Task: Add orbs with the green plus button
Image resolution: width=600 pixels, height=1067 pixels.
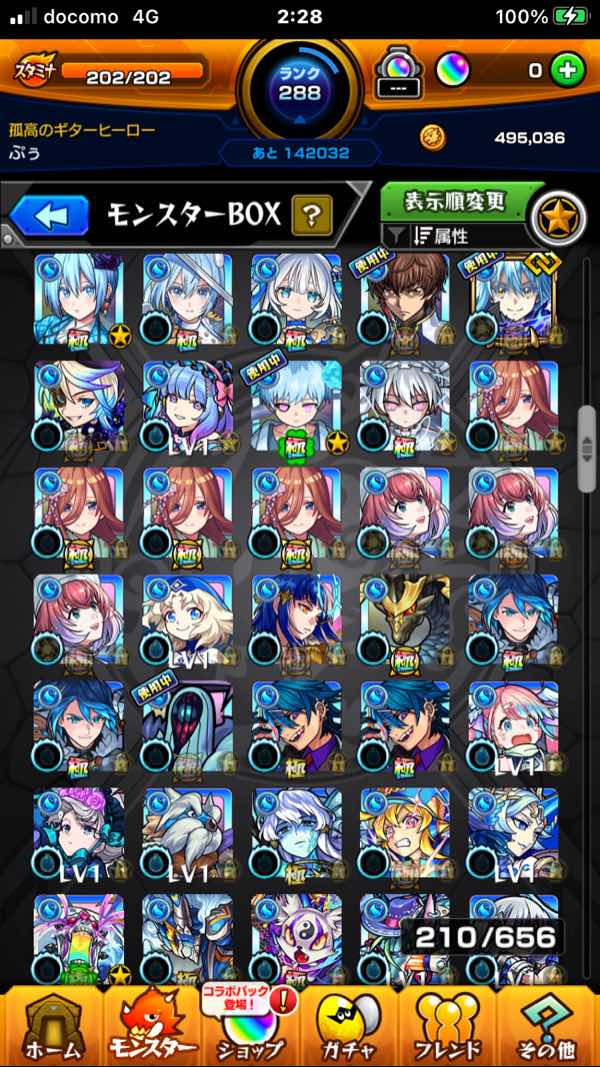Action: click(x=567, y=71)
